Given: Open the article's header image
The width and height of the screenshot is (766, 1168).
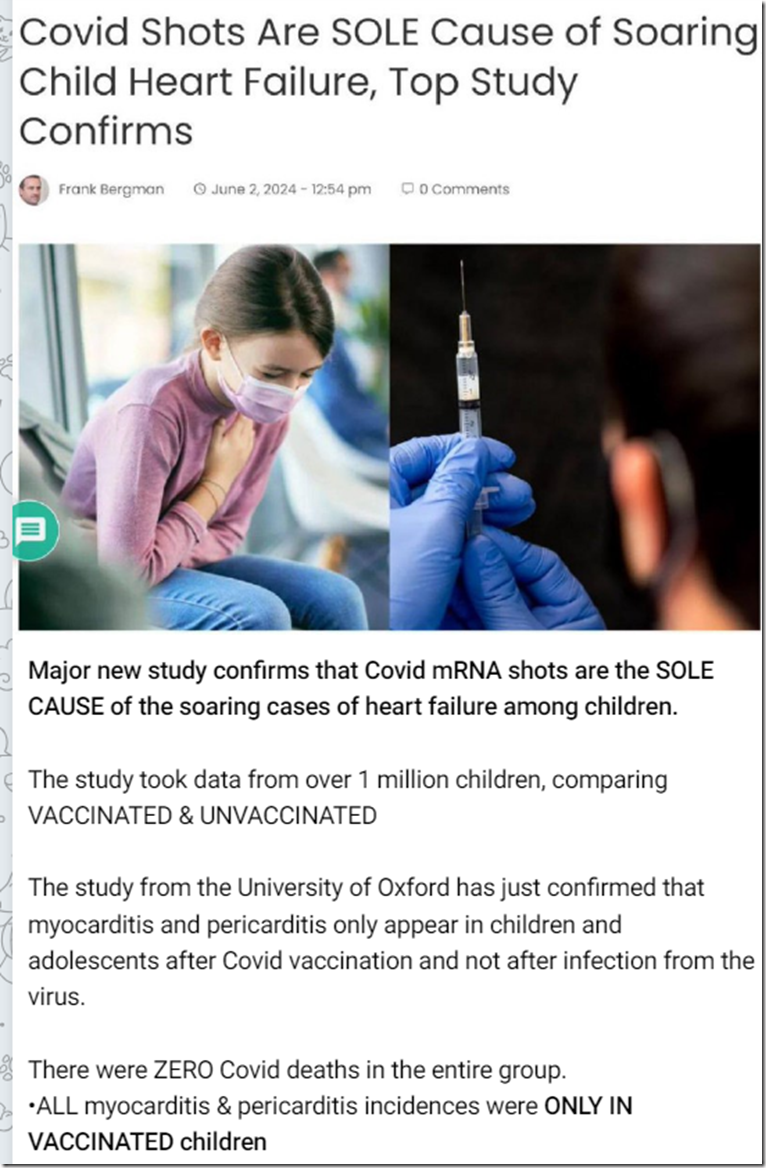Looking at the screenshot, I should (389, 437).
